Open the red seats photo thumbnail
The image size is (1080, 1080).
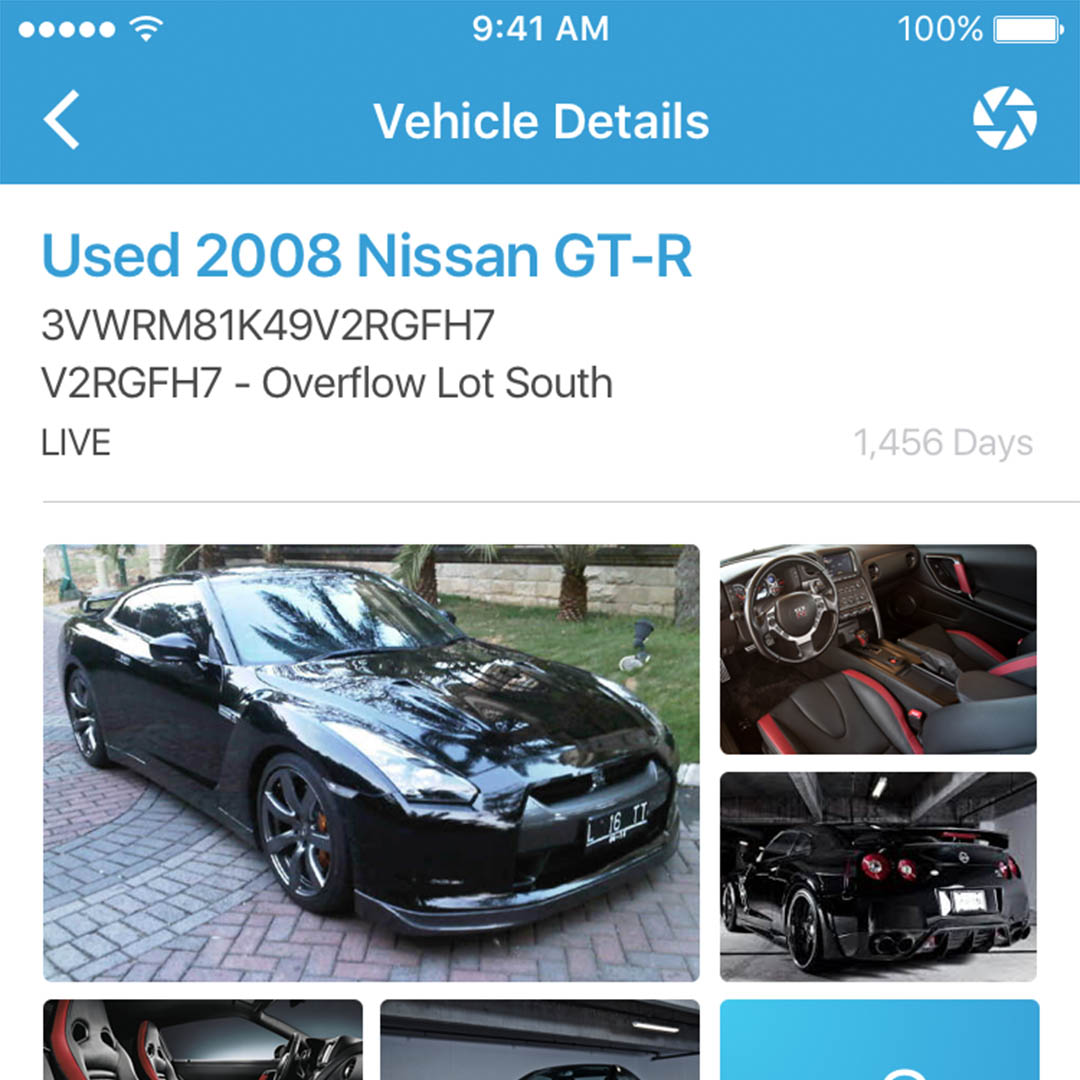point(203,1040)
